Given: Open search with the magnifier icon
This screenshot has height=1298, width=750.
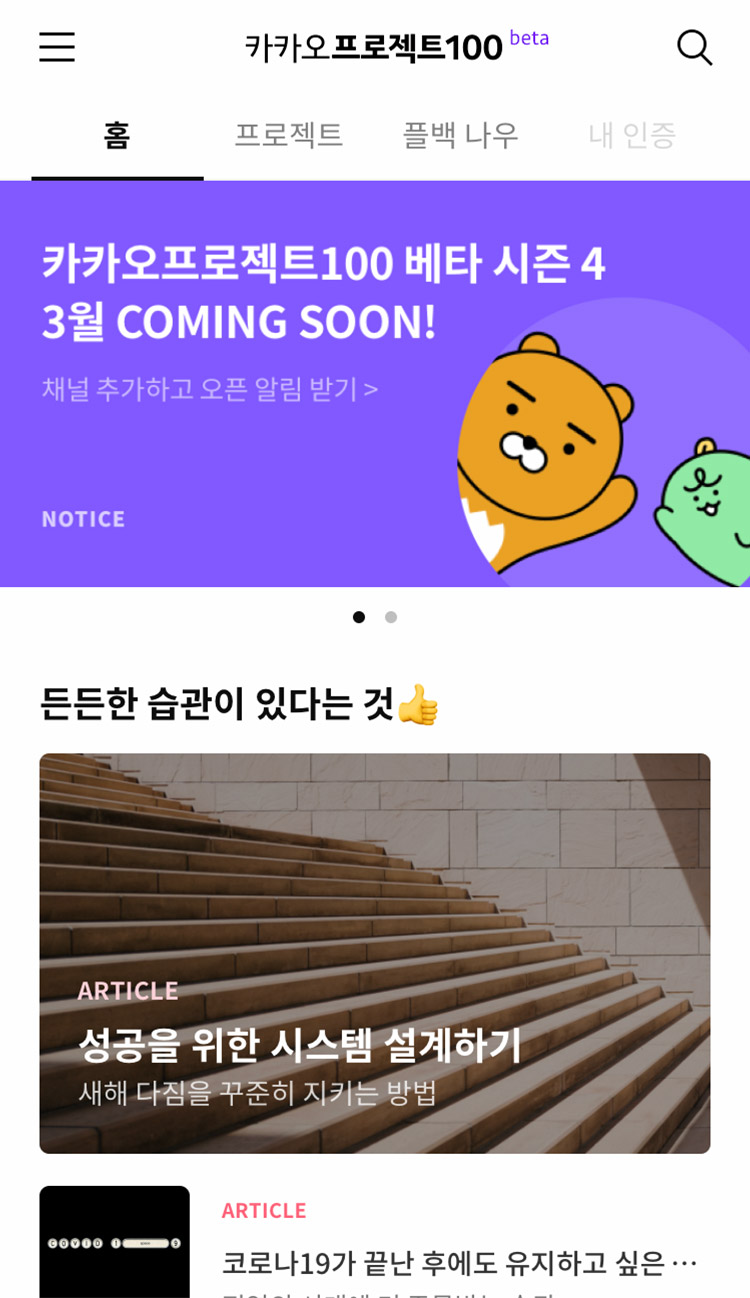Looking at the screenshot, I should pos(694,47).
